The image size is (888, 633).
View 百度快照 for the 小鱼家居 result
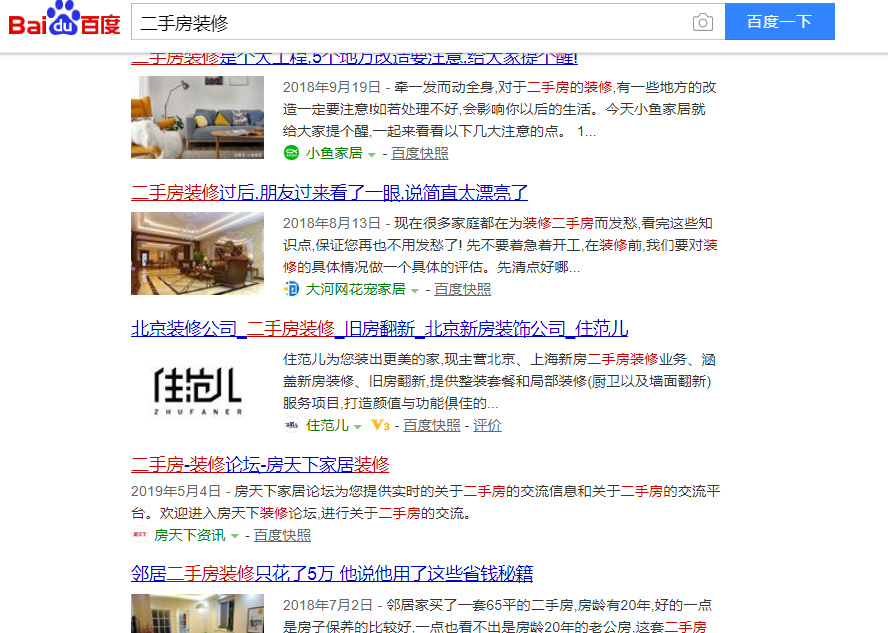click(419, 153)
